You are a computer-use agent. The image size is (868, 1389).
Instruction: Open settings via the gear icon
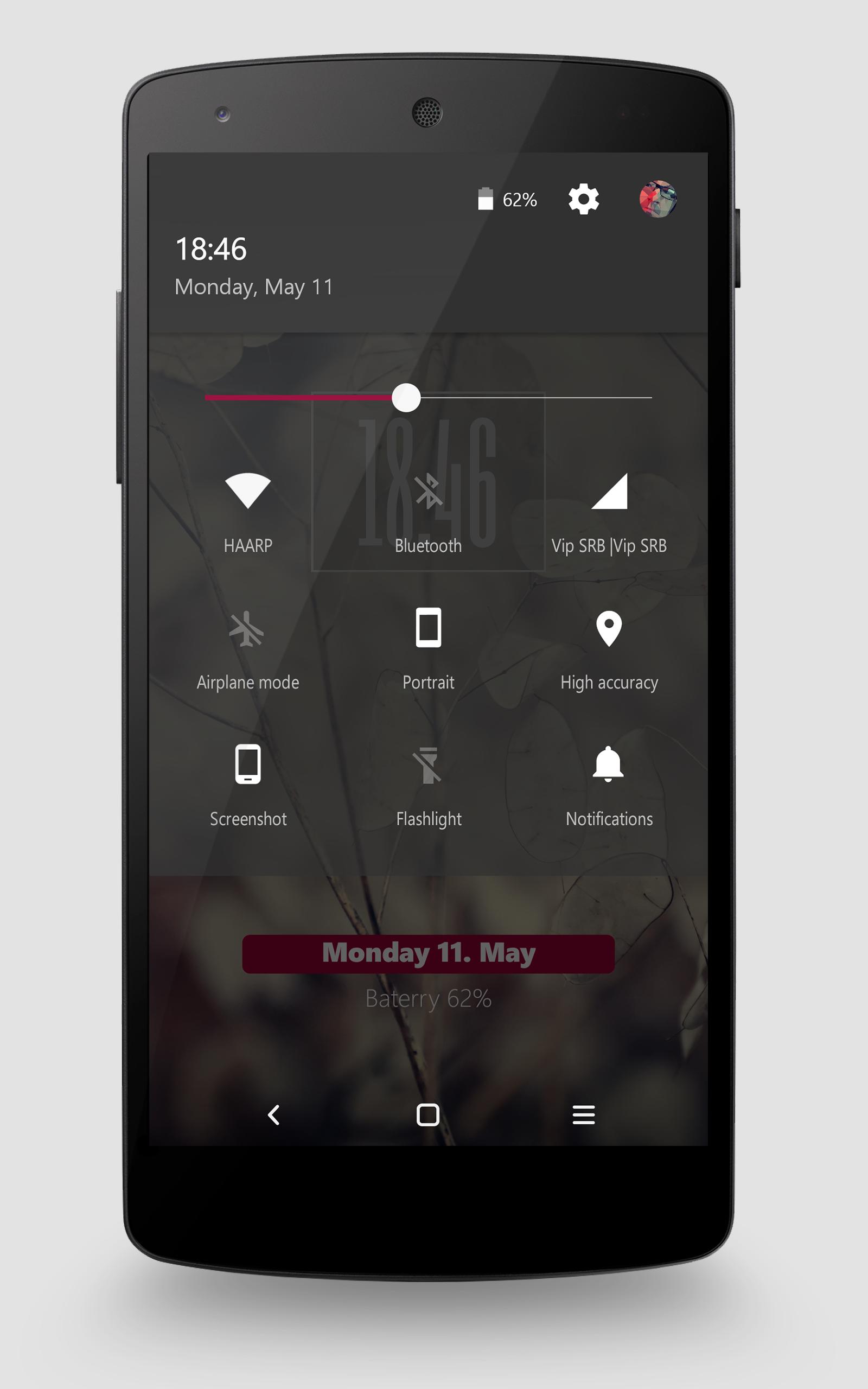point(583,199)
